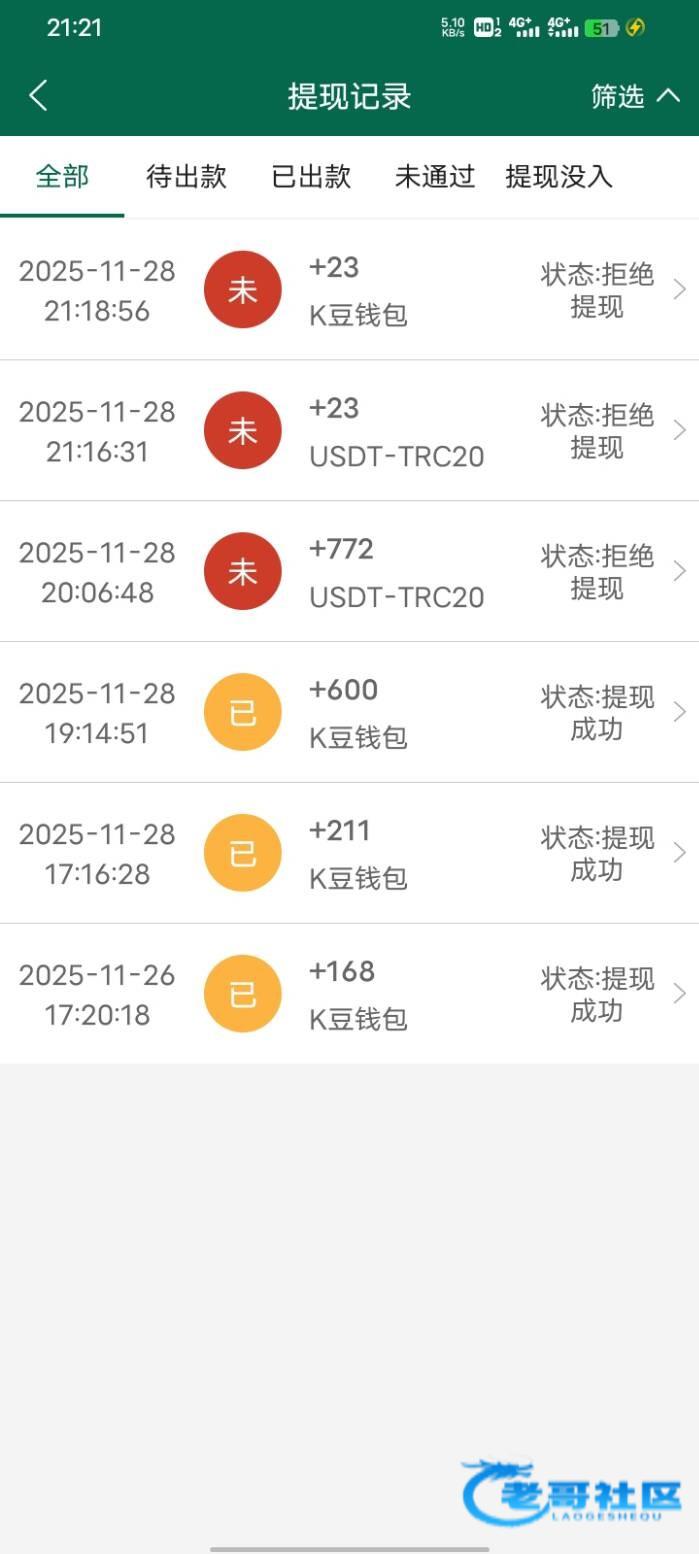Show the 已出款 records tab

pyautogui.click(x=311, y=177)
